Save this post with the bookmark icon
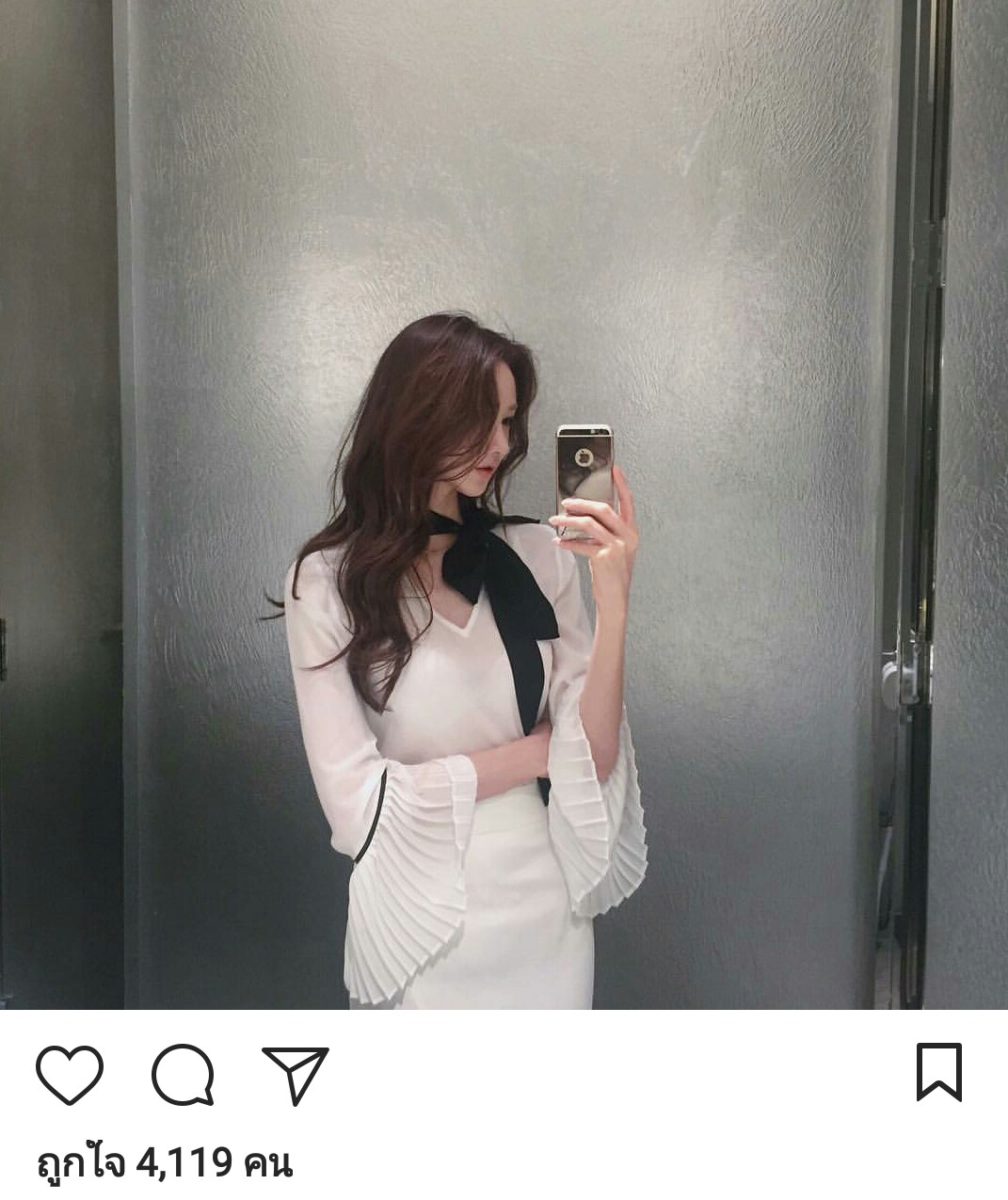Image resolution: width=1008 pixels, height=1200 pixels. (938, 1072)
